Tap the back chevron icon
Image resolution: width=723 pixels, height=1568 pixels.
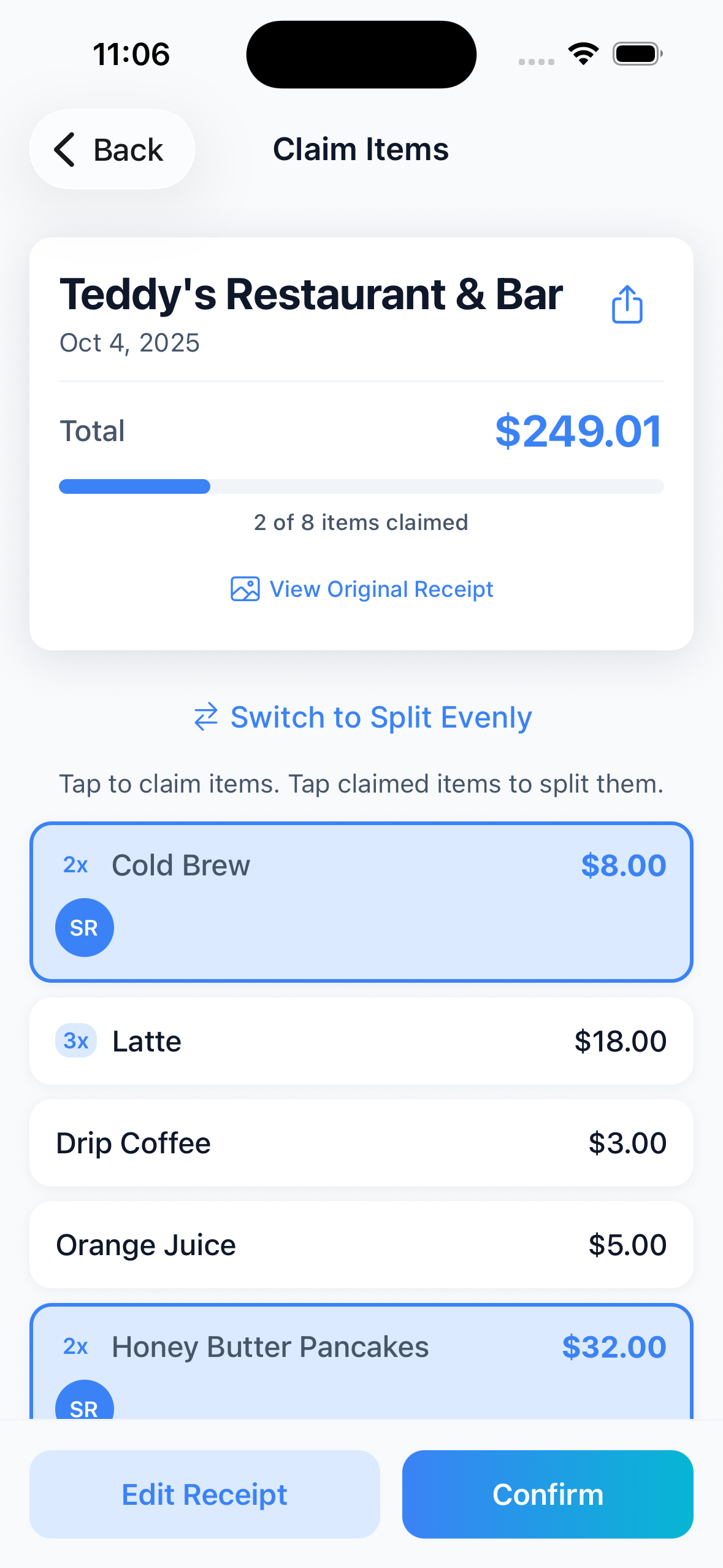(x=65, y=149)
